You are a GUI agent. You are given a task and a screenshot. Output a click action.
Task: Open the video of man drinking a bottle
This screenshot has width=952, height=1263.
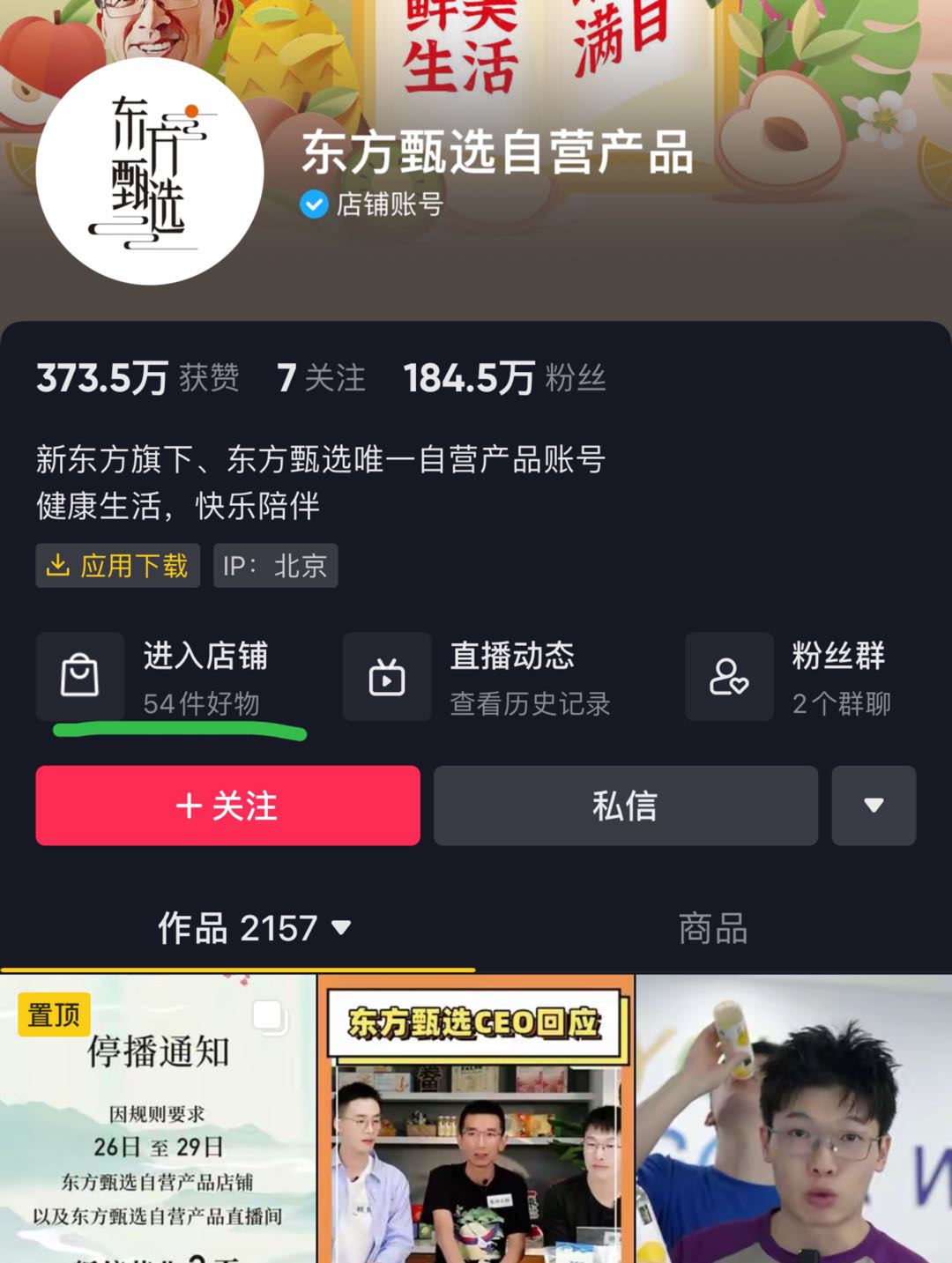[793, 1119]
